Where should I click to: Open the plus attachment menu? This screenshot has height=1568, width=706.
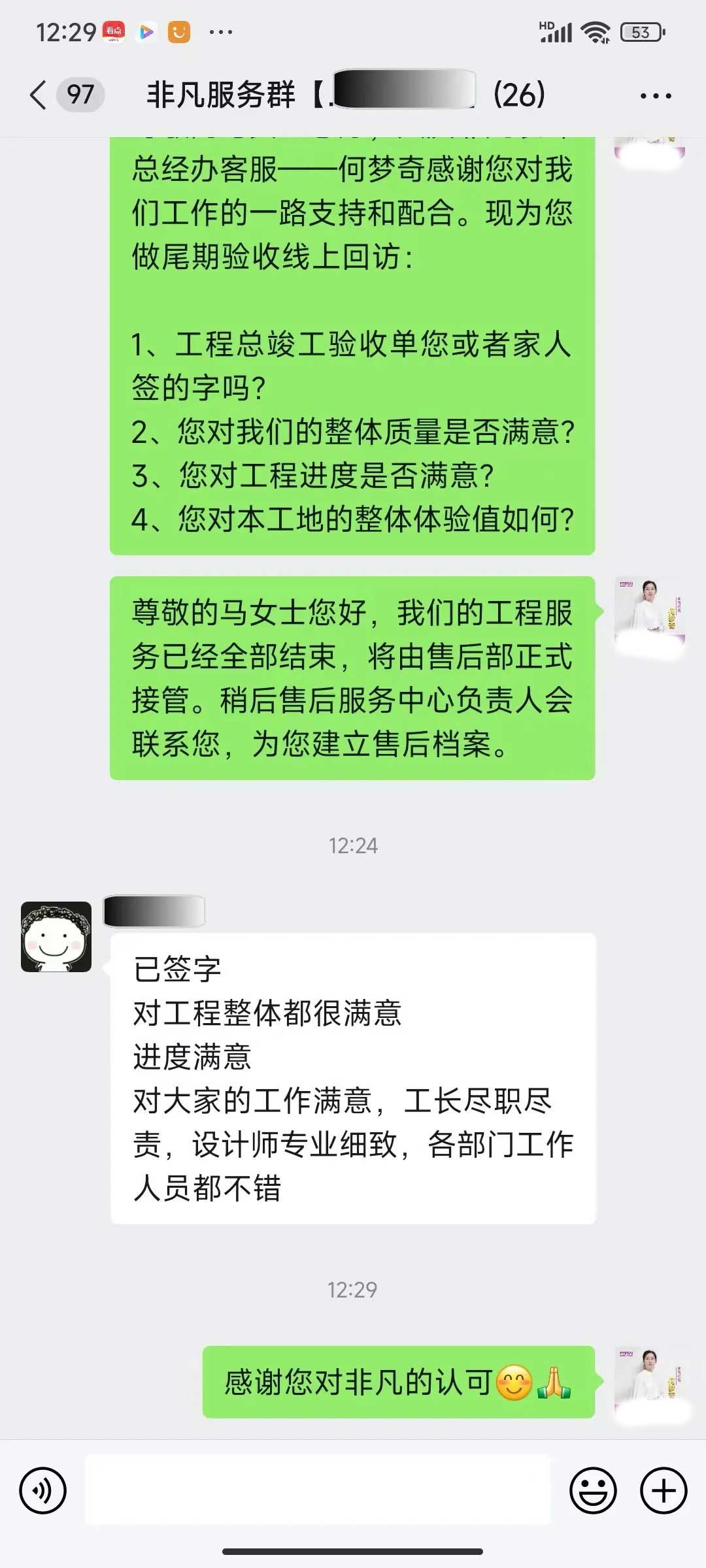coord(664,1491)
